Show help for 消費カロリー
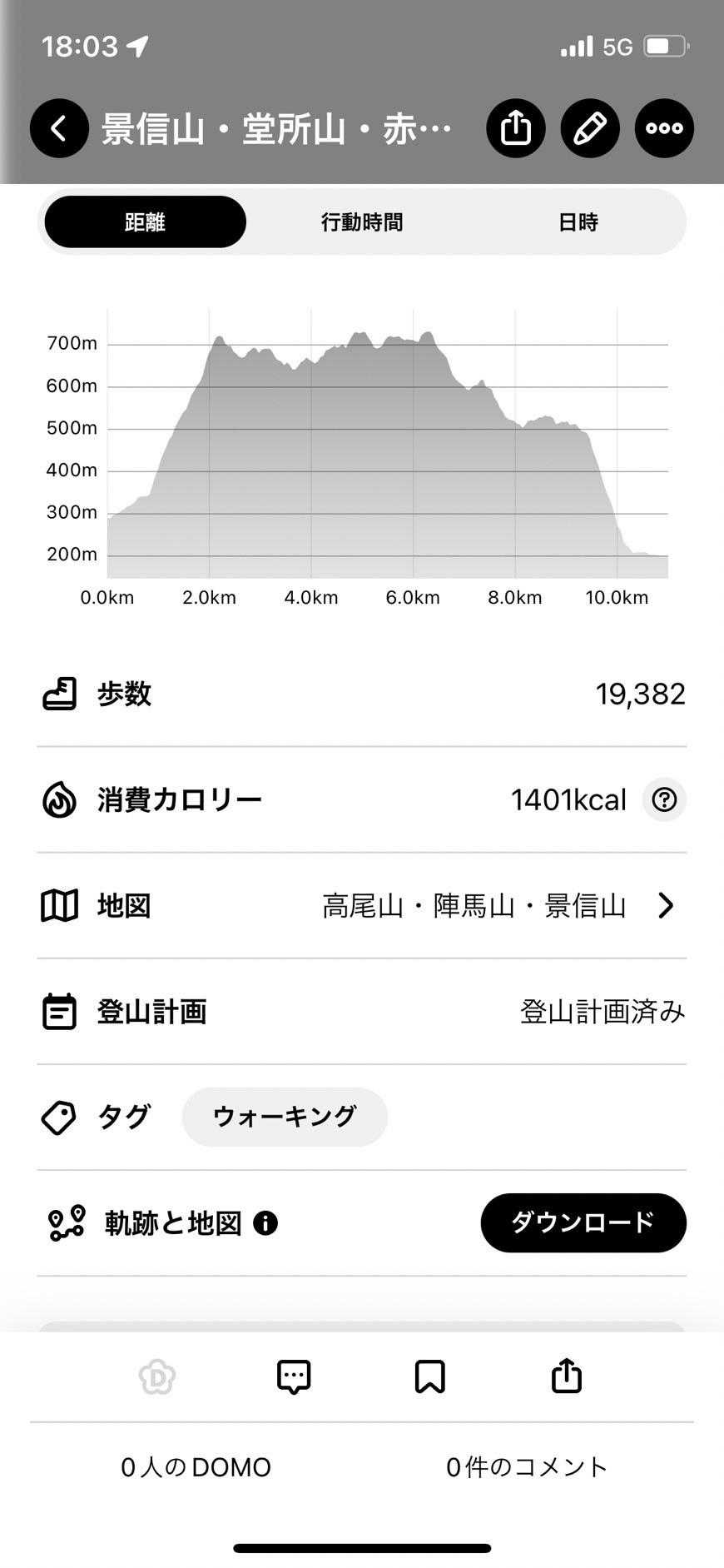The height and width of the screenshot is (1568, 724). (664, 800)
